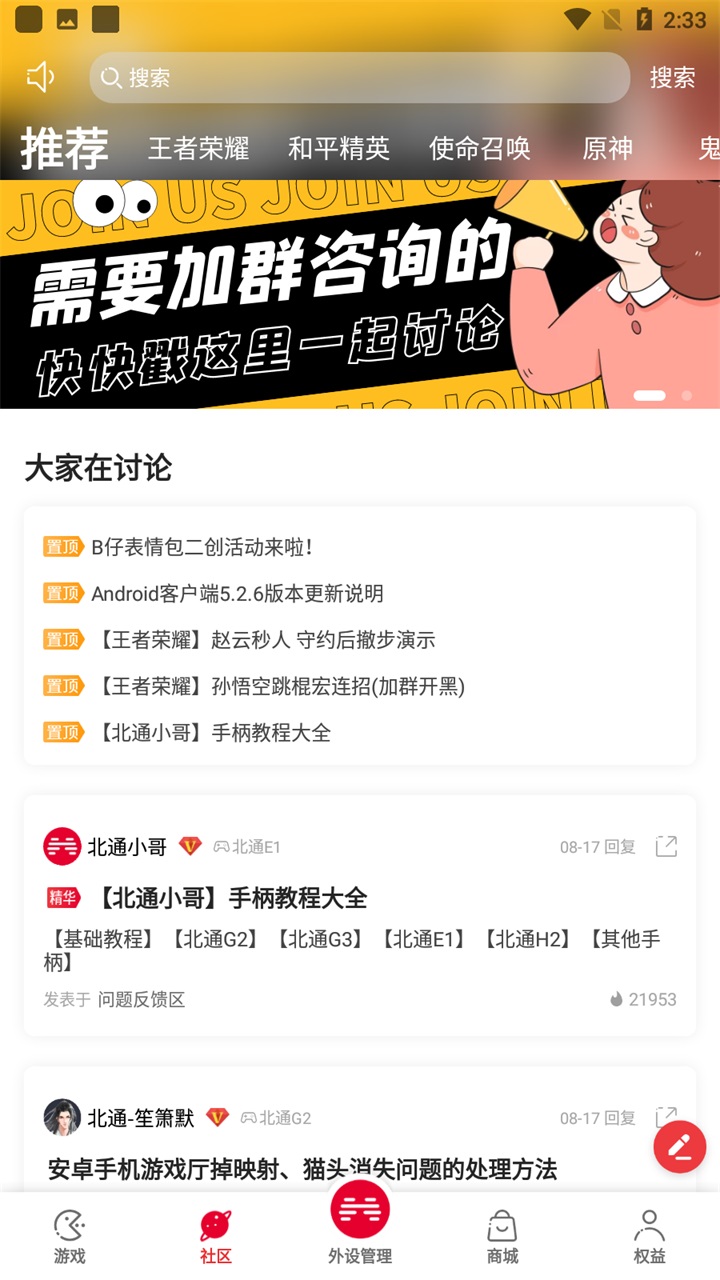The image size is (720, 1280).
Task: Open the 权益 tab
Action: pyautogui.click(x=649, y=1236)
